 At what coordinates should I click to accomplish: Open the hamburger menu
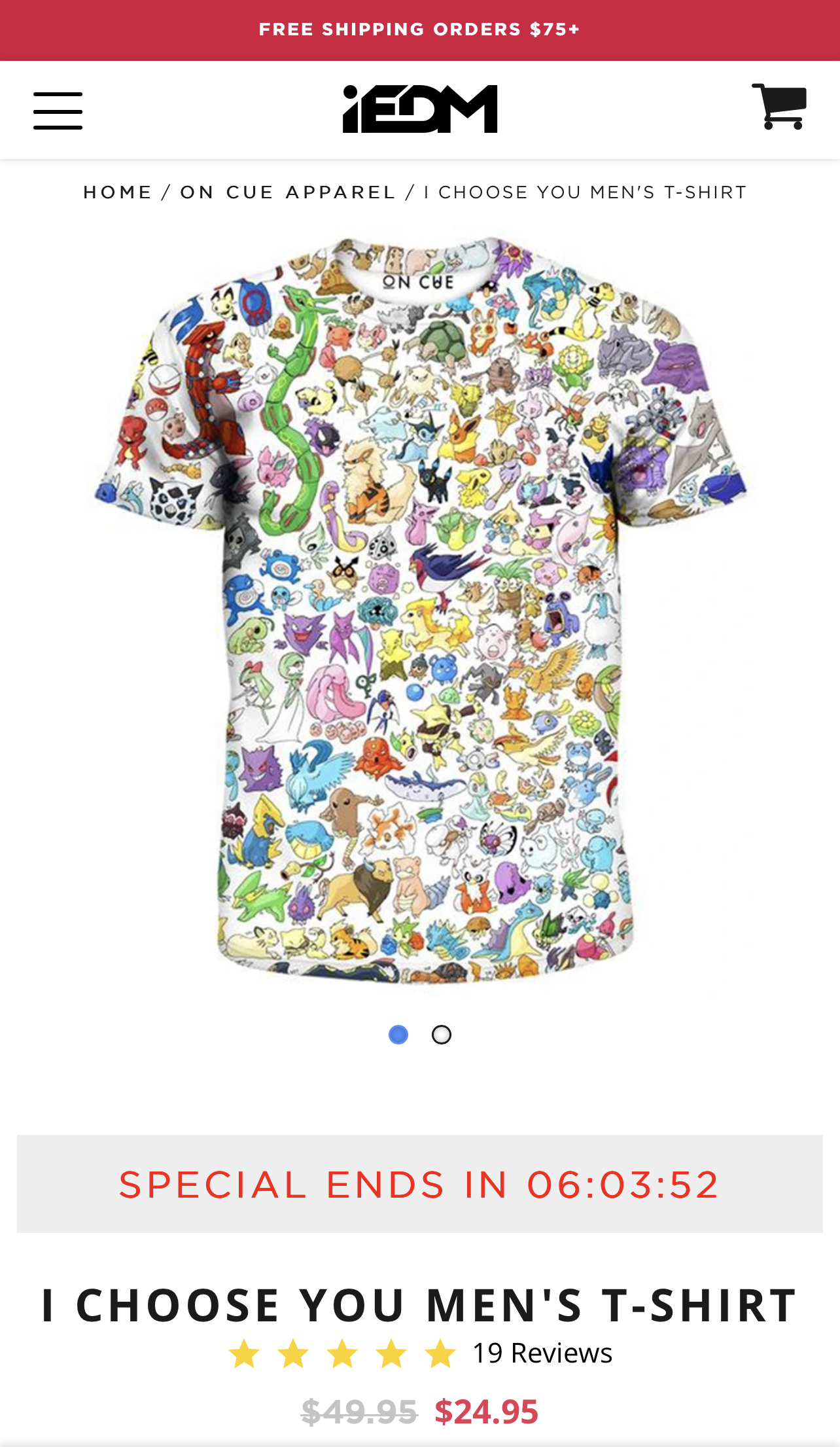coord(58,111)
